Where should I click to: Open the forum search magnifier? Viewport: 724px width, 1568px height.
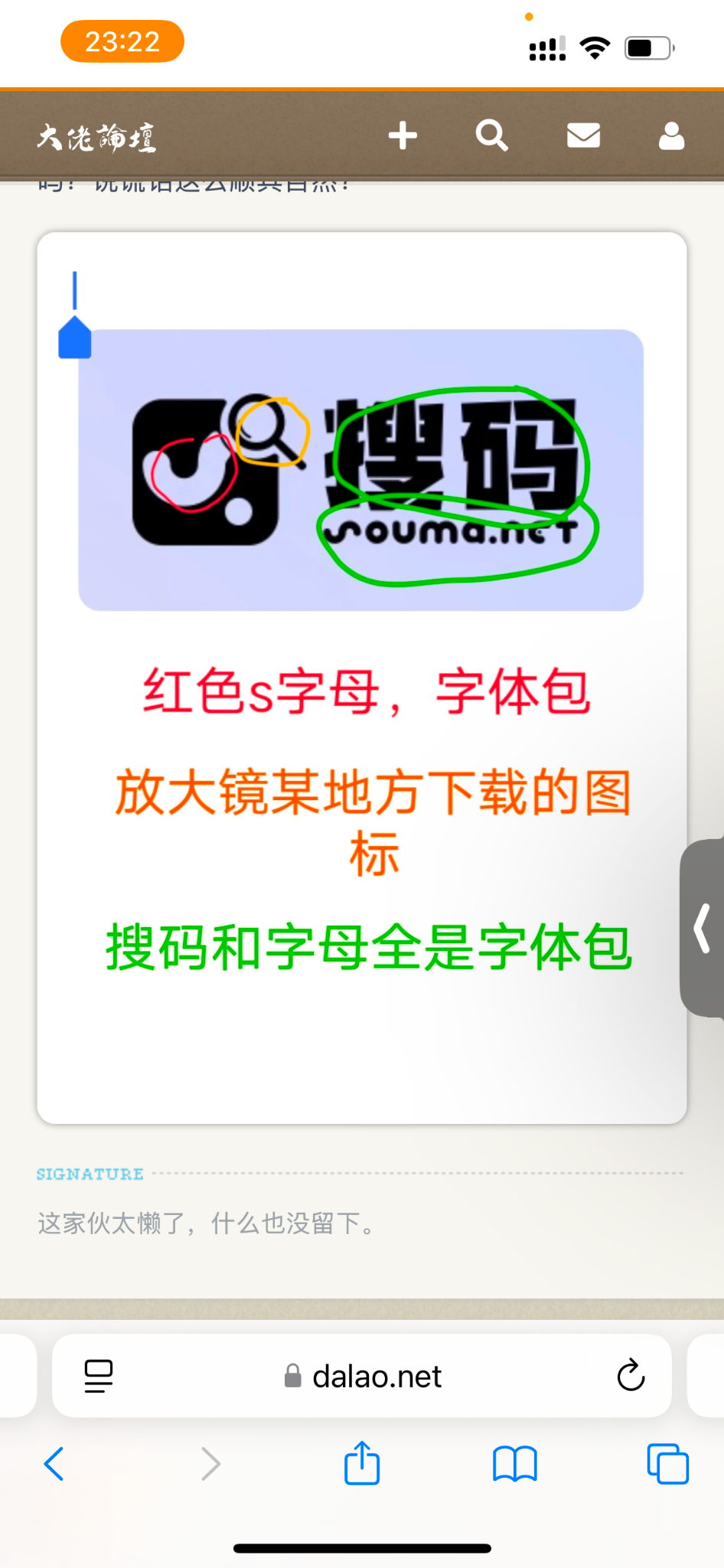point(491,136)
